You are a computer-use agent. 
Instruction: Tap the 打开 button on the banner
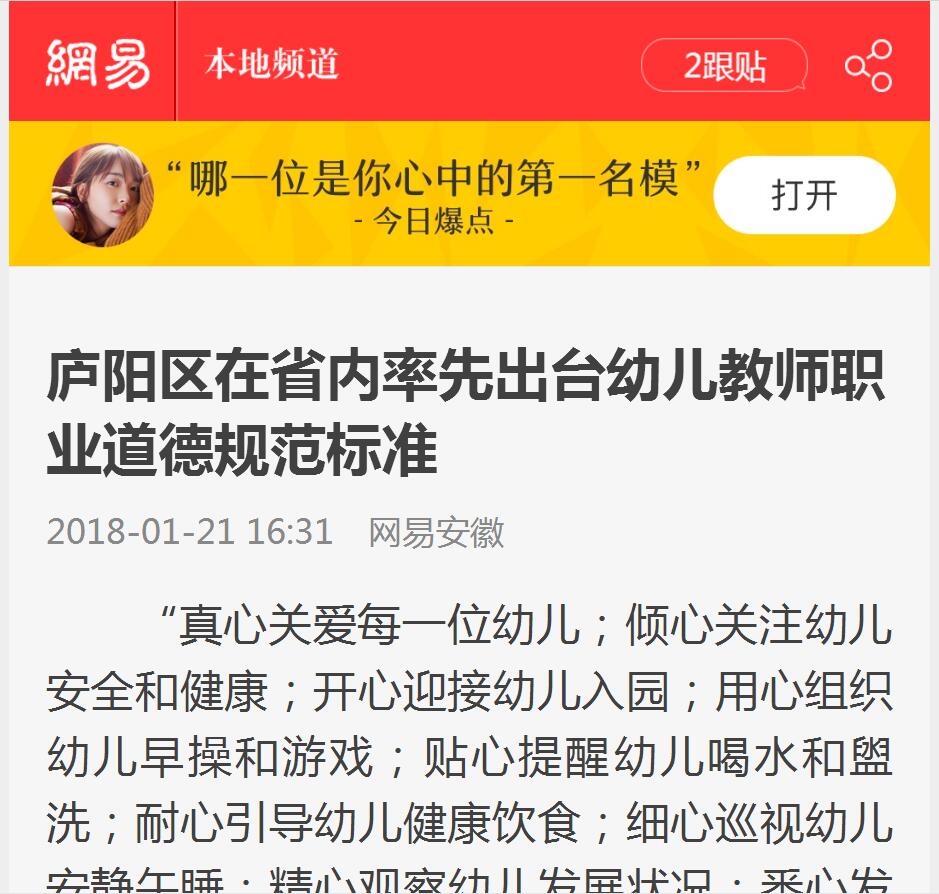(x=804, y=195)
